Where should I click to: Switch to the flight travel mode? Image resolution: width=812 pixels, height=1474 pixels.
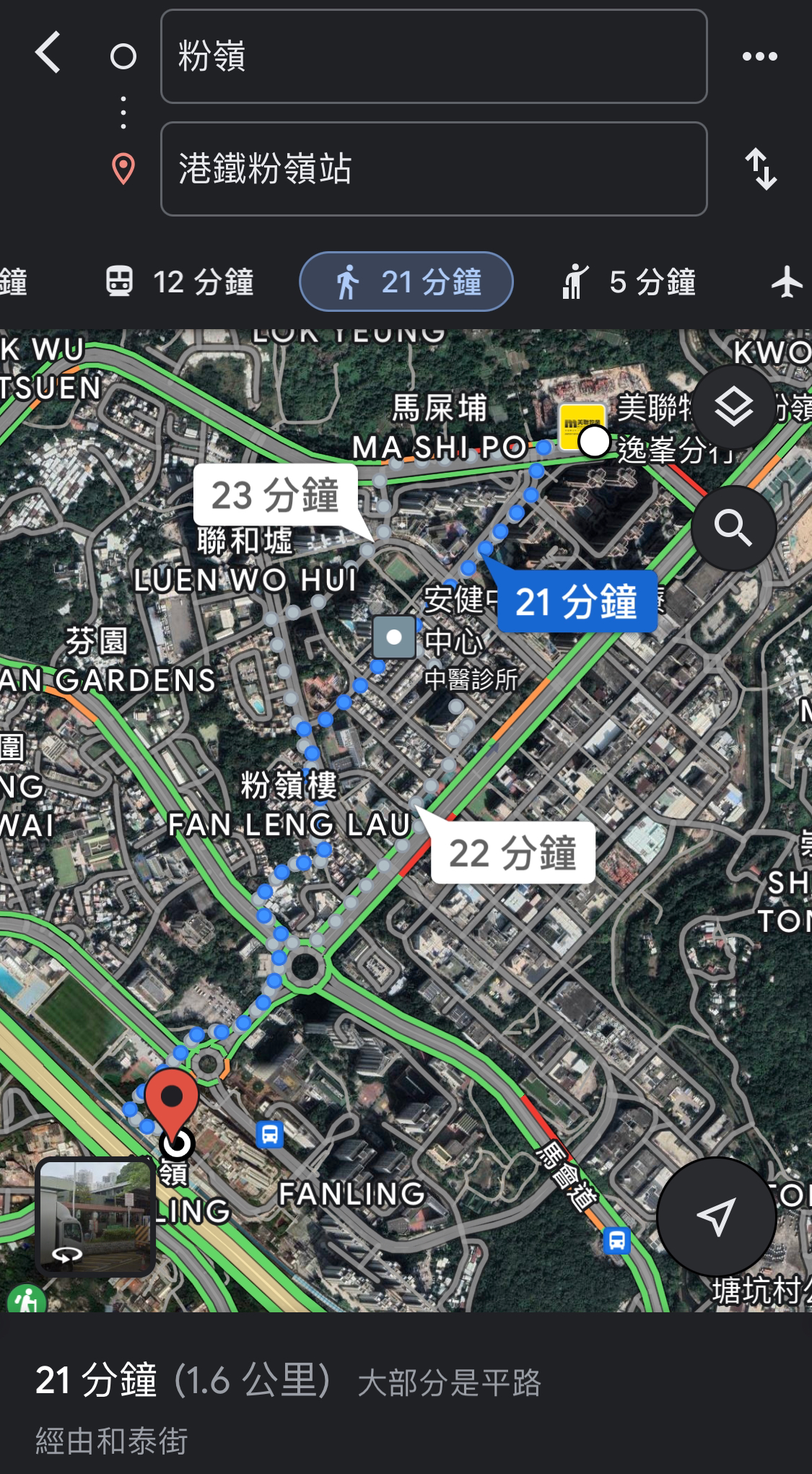[787, 282]
